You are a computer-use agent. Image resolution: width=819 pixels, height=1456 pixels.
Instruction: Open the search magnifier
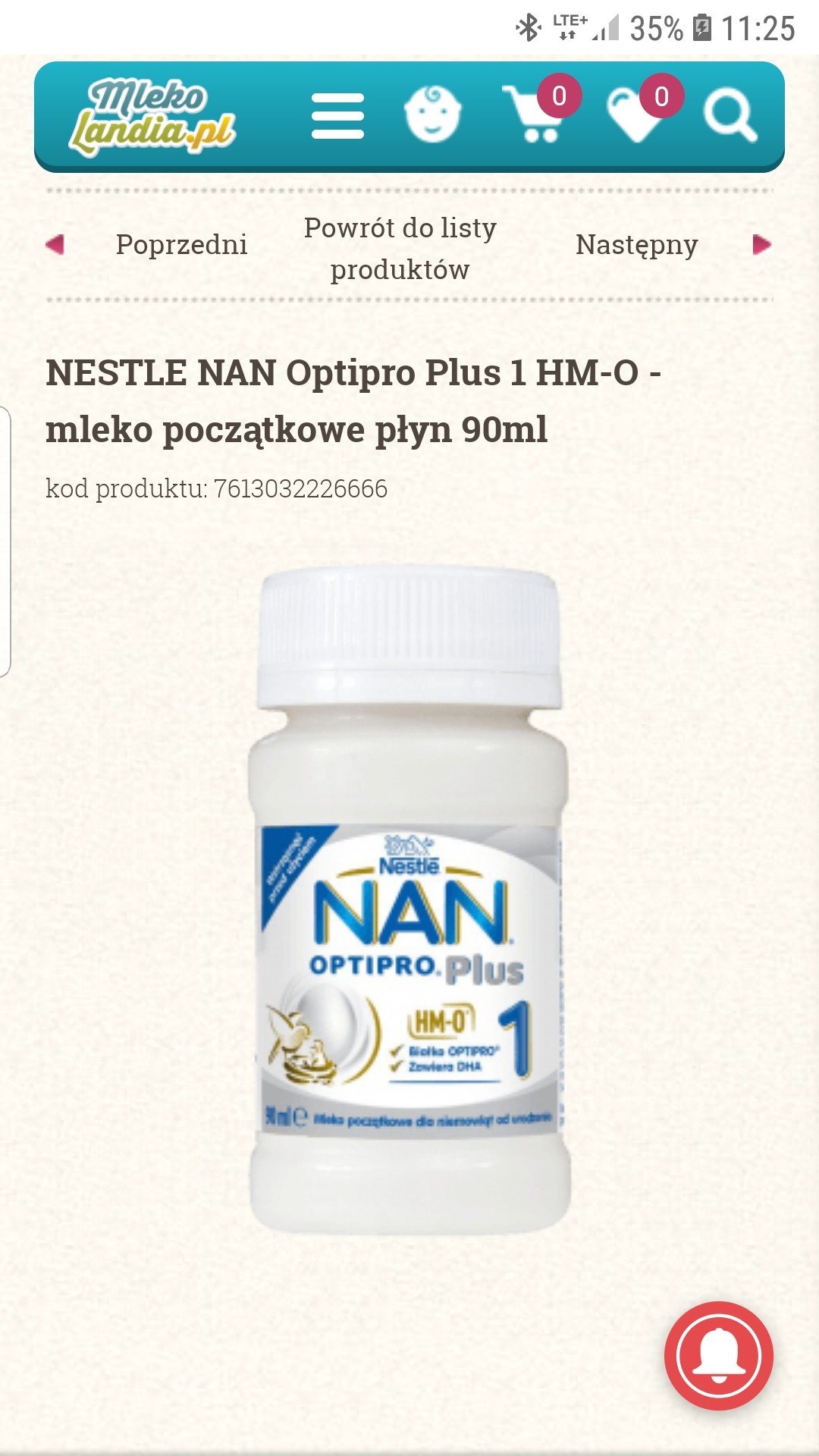pyautogui.click(x=730, y=116)
